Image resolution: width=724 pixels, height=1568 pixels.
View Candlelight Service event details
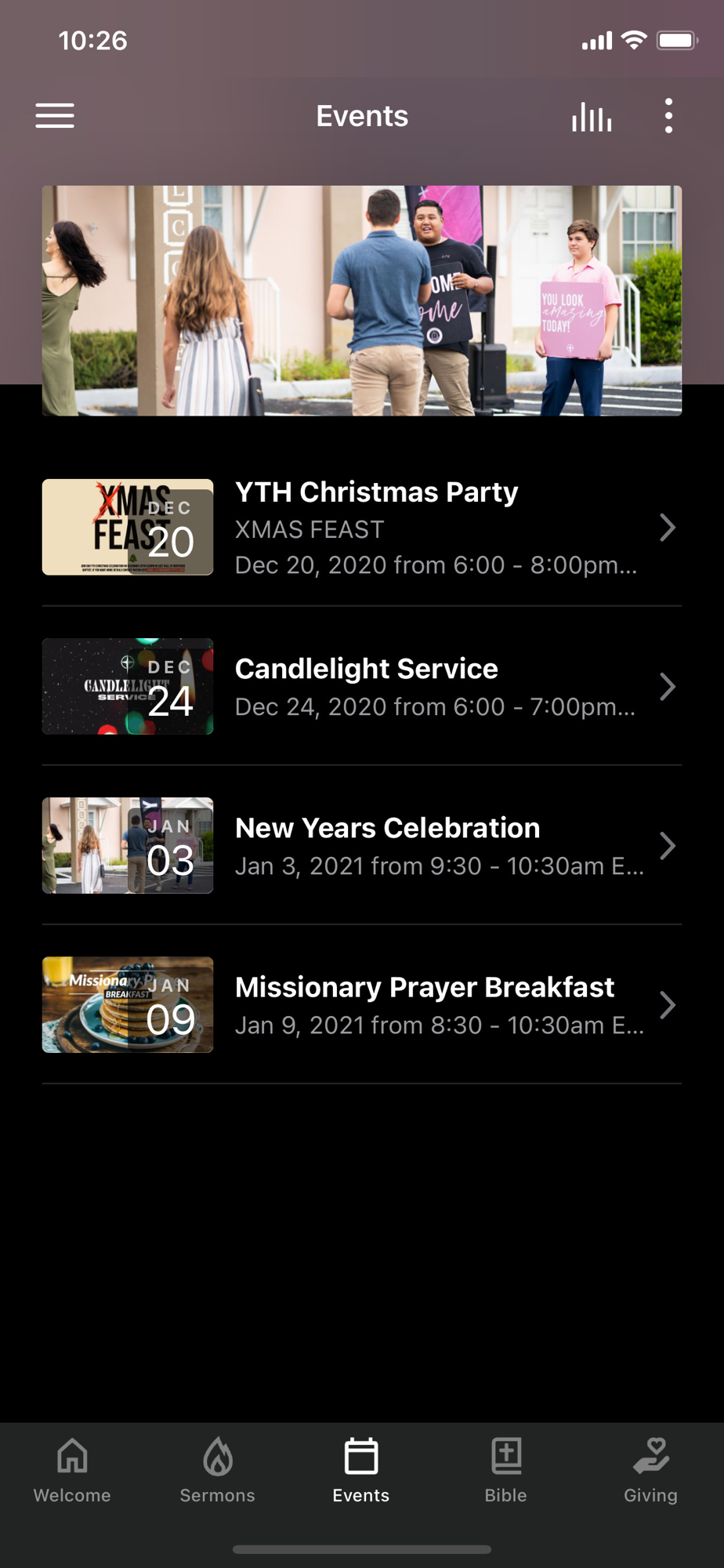362,687
